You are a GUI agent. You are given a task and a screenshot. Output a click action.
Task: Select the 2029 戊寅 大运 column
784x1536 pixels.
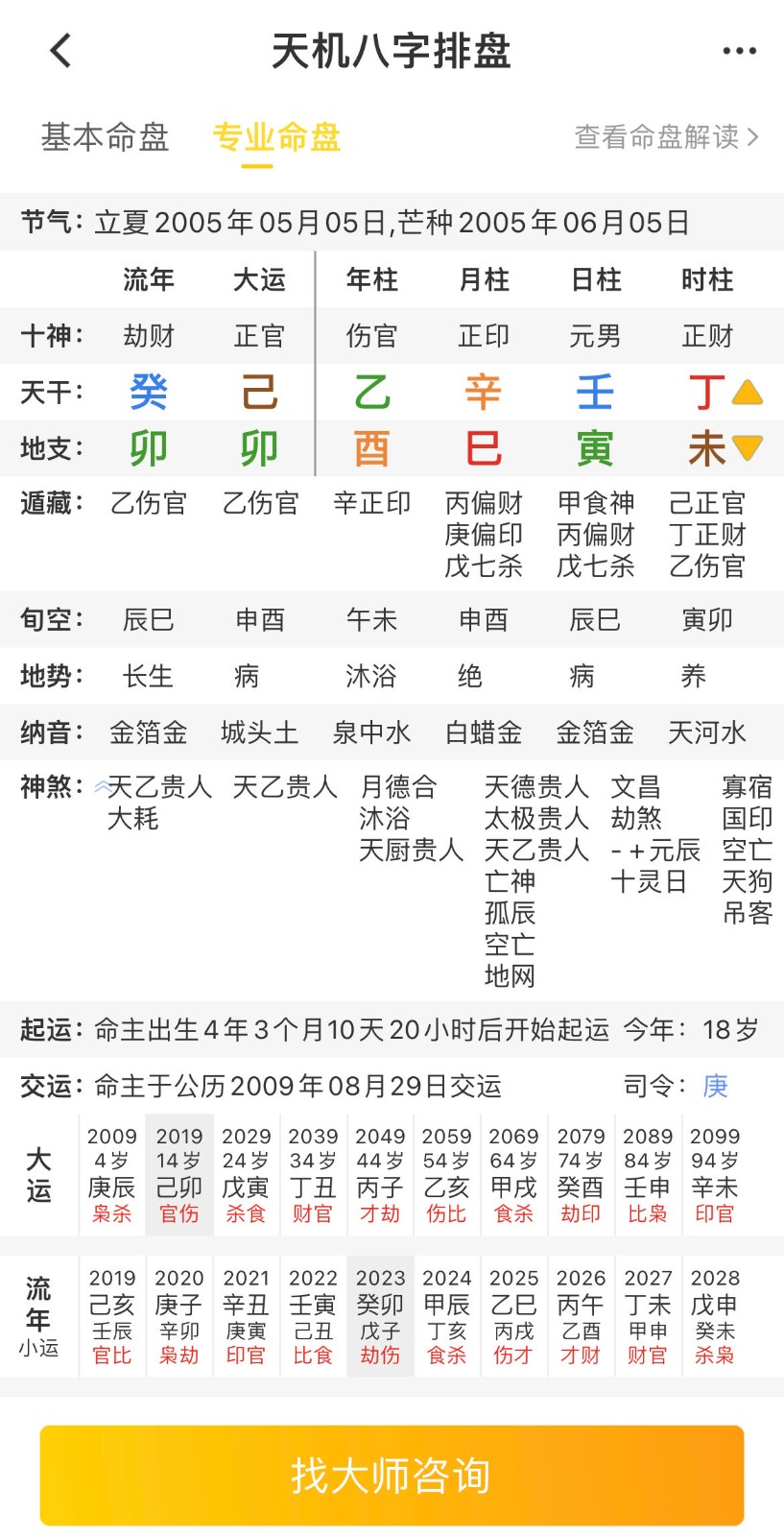pyautogui.click(x=247, y=1174)
